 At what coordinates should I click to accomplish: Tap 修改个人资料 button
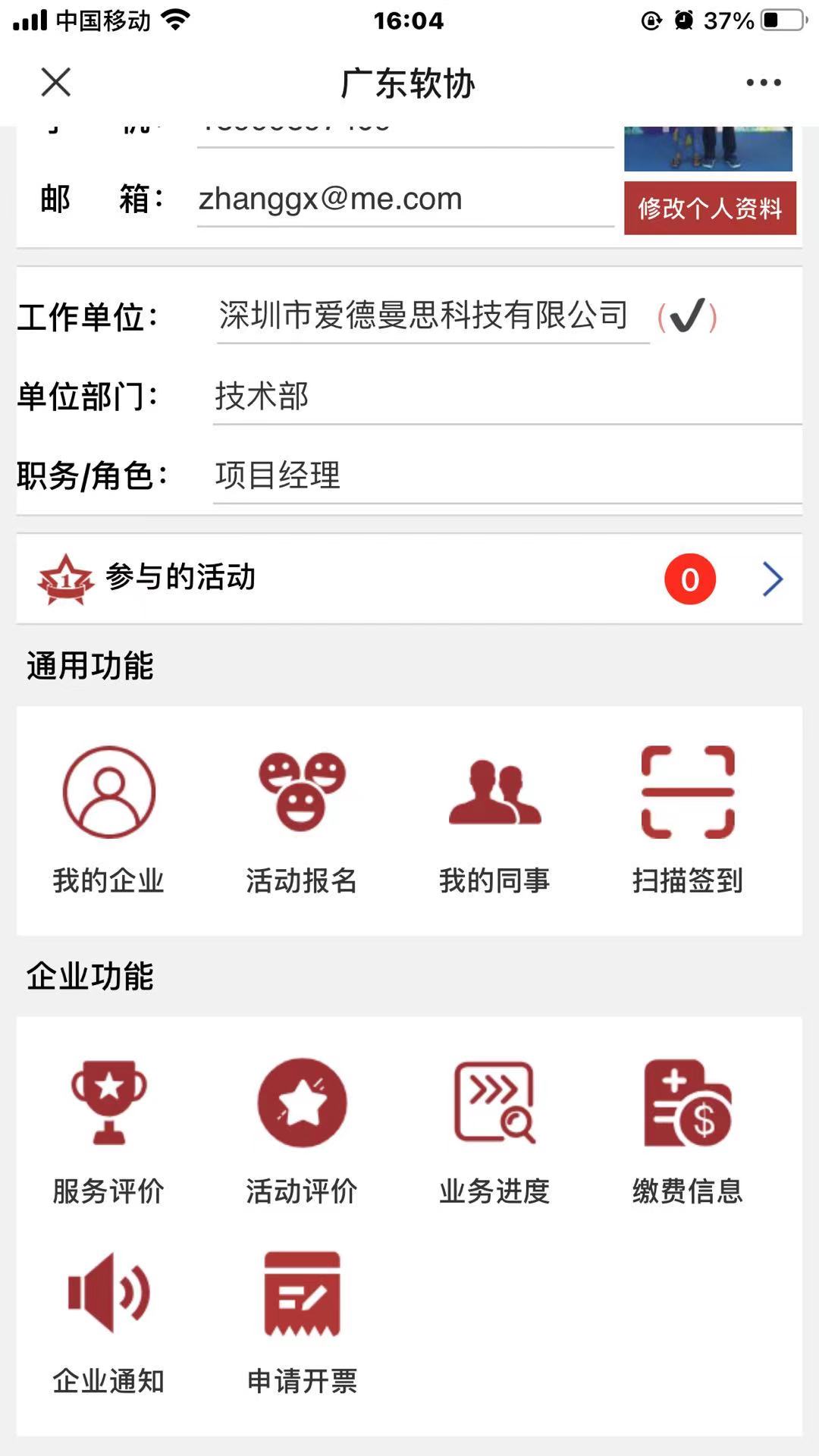click(710, 208)
